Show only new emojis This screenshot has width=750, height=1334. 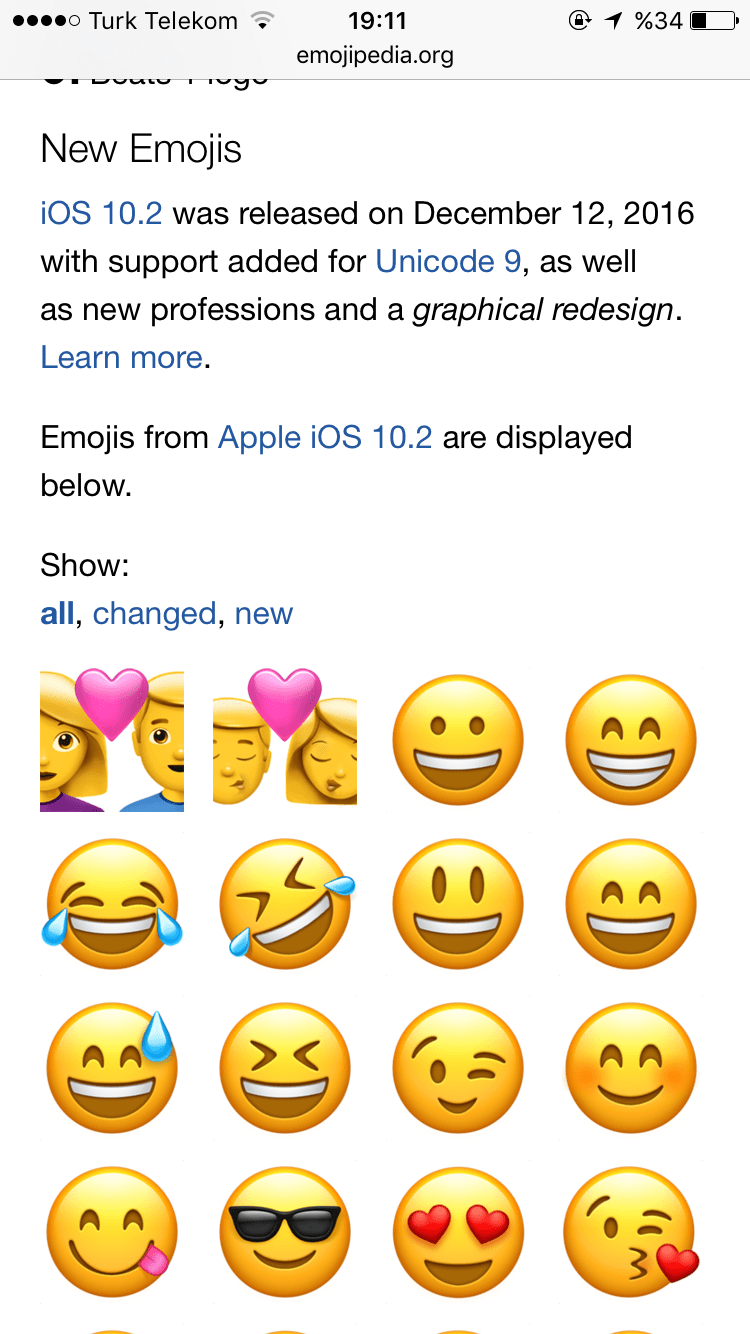point(263,613)
